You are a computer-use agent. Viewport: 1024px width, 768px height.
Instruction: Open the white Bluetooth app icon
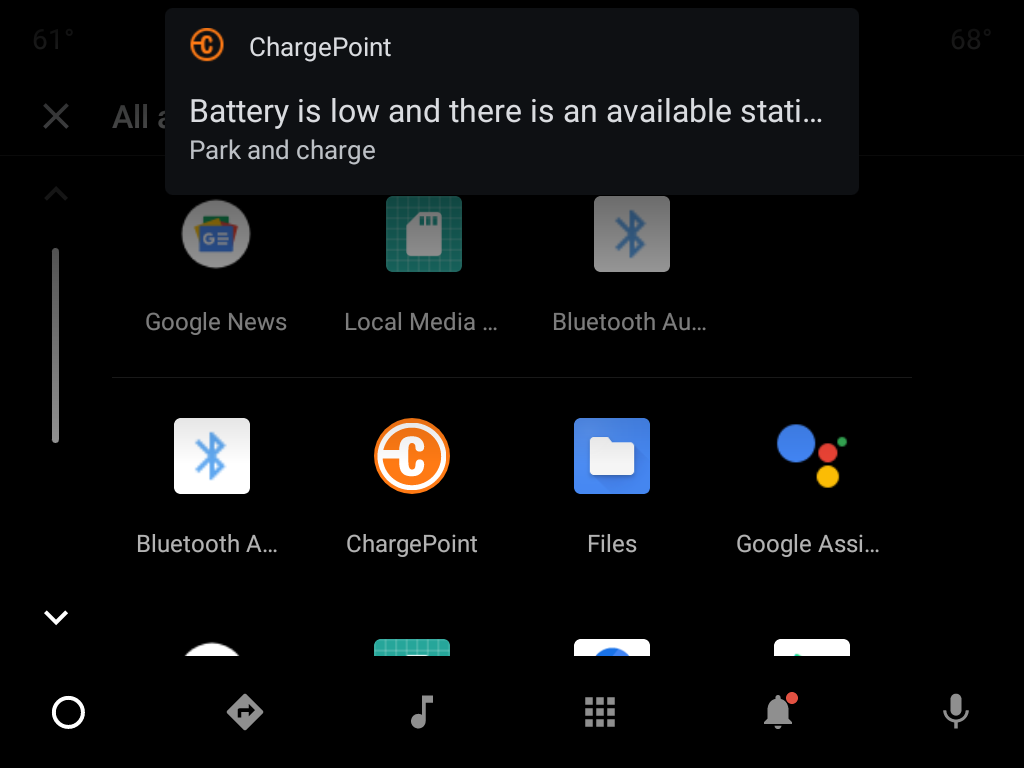[x=212, y=456]
